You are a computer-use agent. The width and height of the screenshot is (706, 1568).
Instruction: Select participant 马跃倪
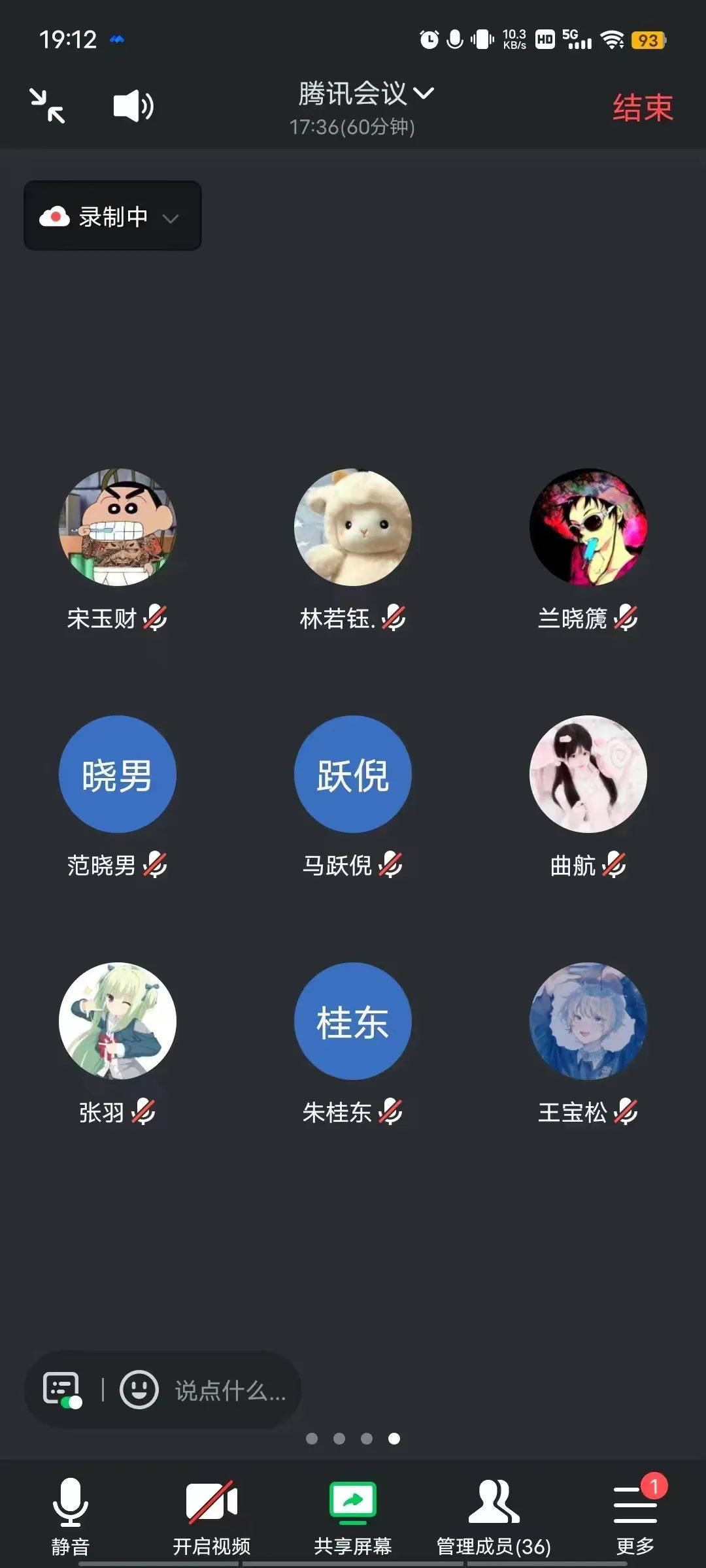353,774
